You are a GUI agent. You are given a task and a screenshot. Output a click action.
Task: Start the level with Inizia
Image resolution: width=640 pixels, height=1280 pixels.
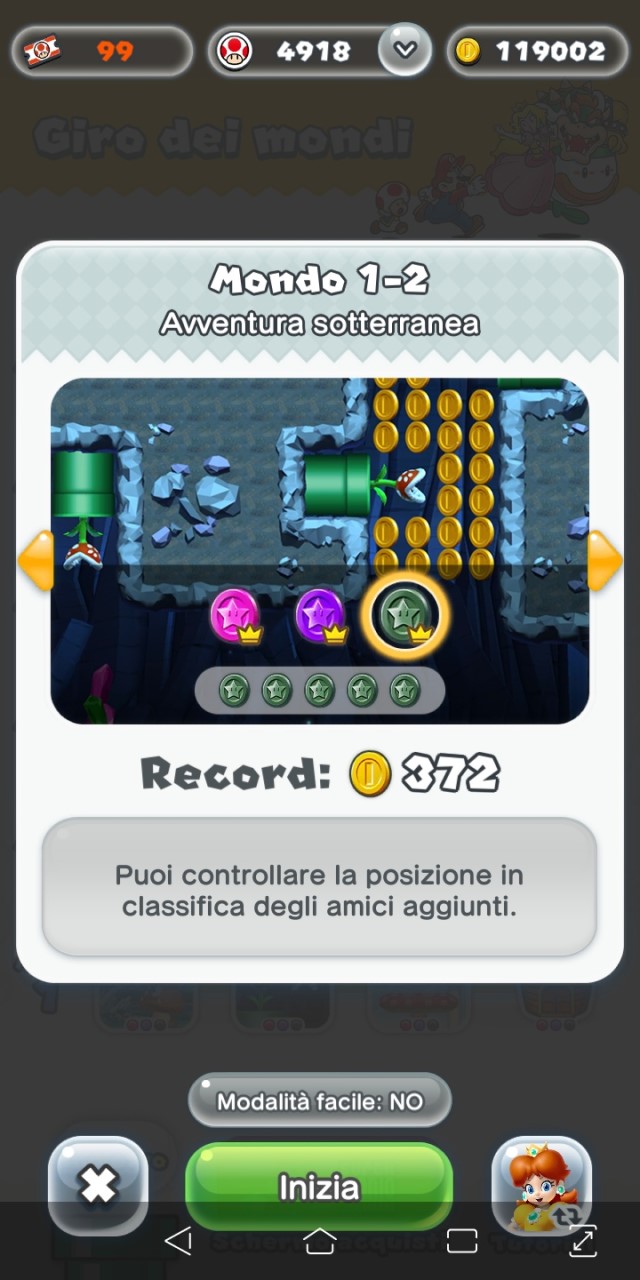coord(318,1186)
